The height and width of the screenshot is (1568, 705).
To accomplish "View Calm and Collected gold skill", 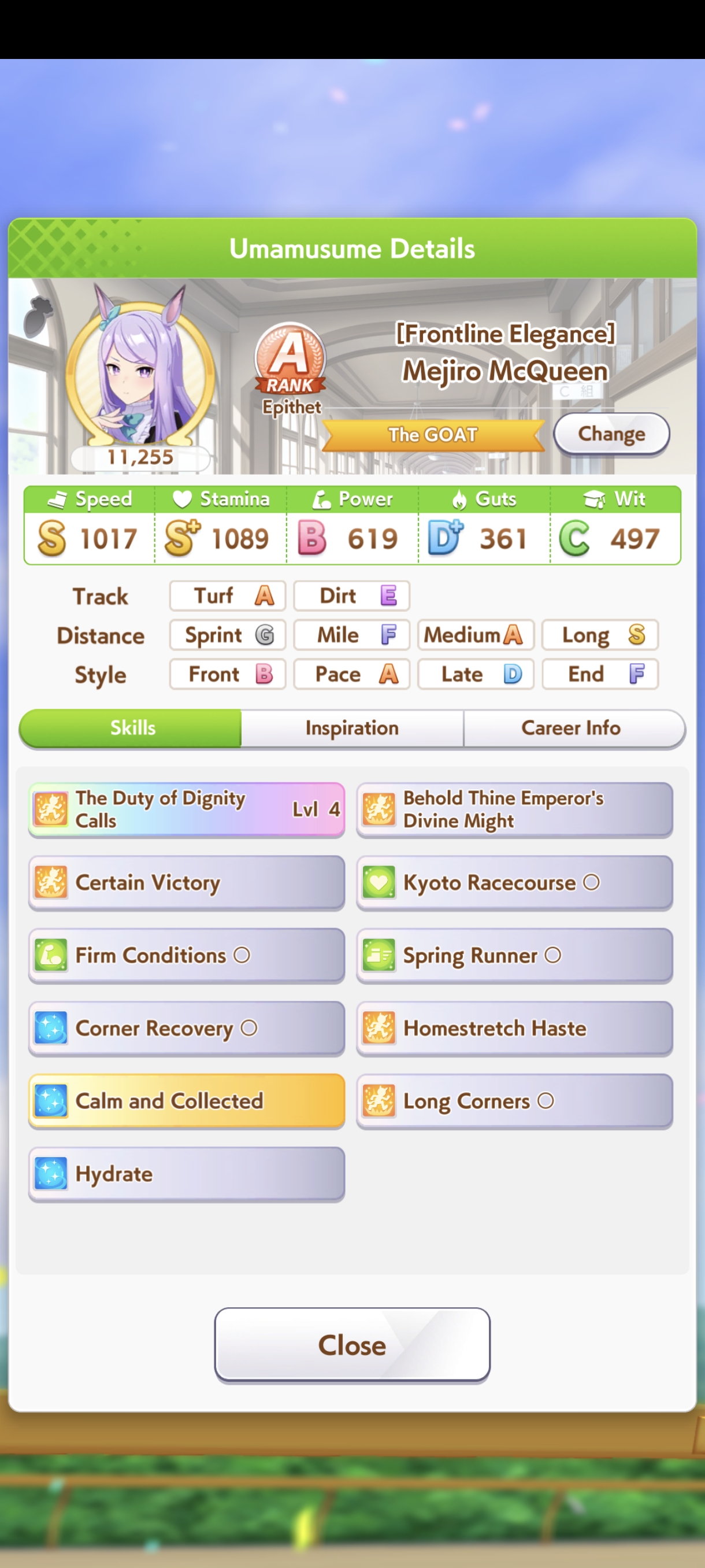I will point(186,1100).
